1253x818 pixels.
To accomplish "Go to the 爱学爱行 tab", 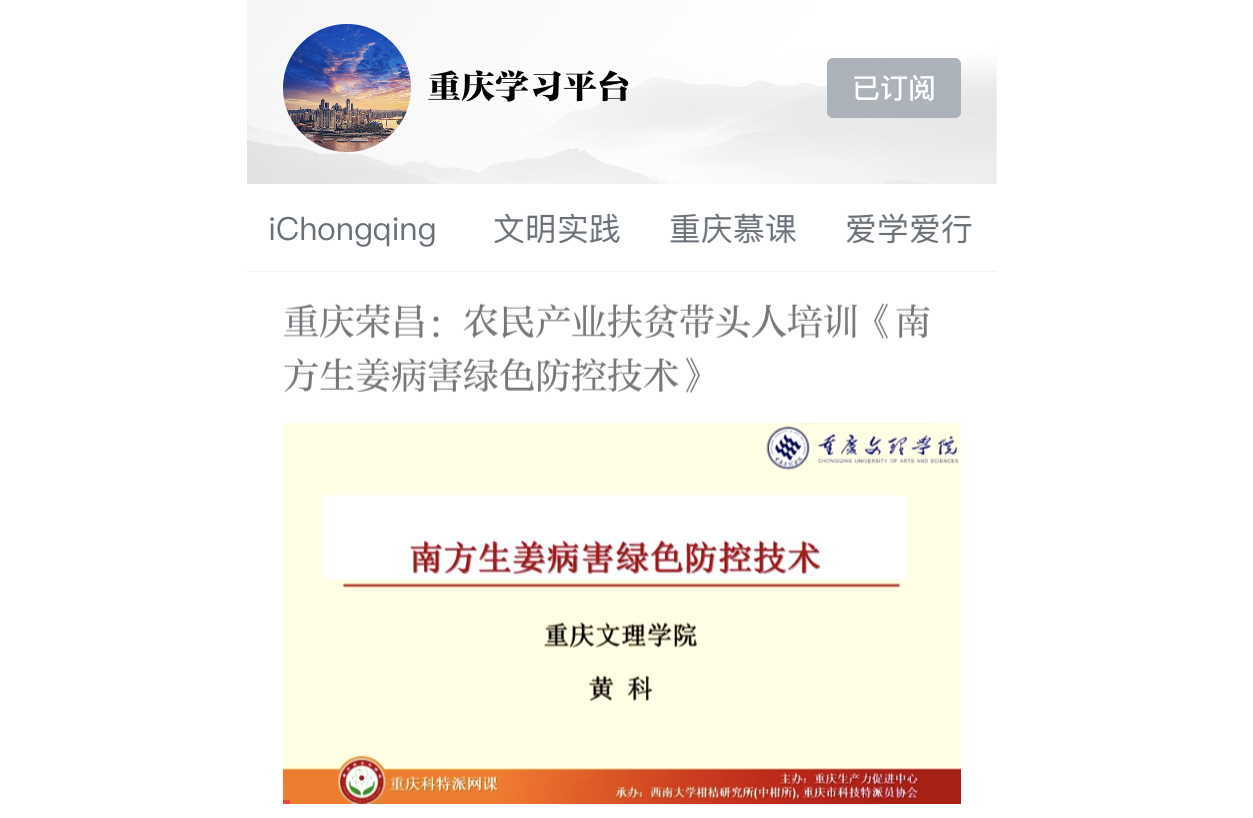I will (x=908, y=230).
